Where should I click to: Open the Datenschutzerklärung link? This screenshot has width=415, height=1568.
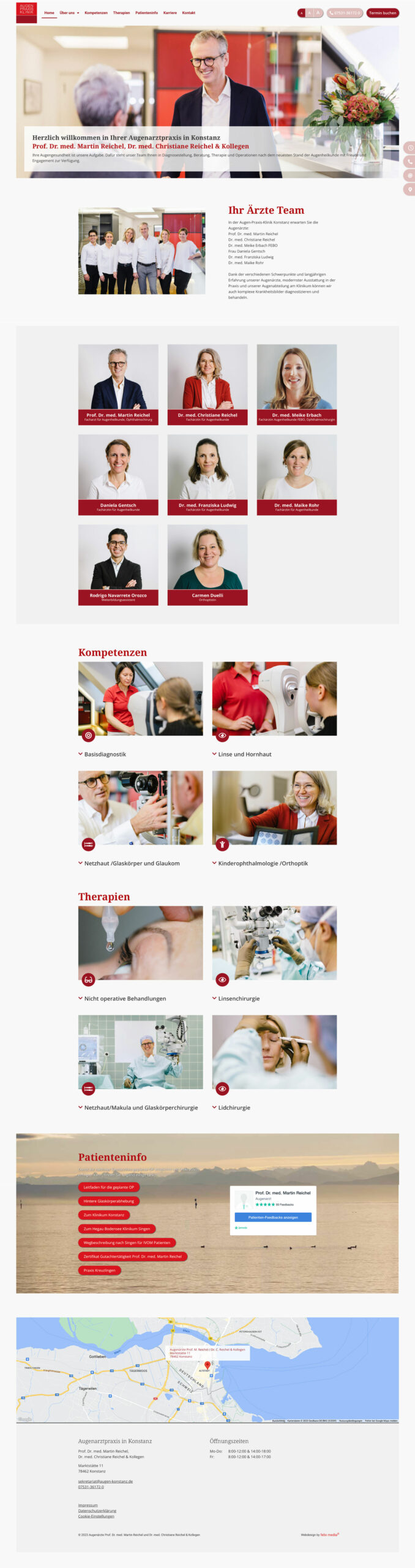tap(97, 1510)
